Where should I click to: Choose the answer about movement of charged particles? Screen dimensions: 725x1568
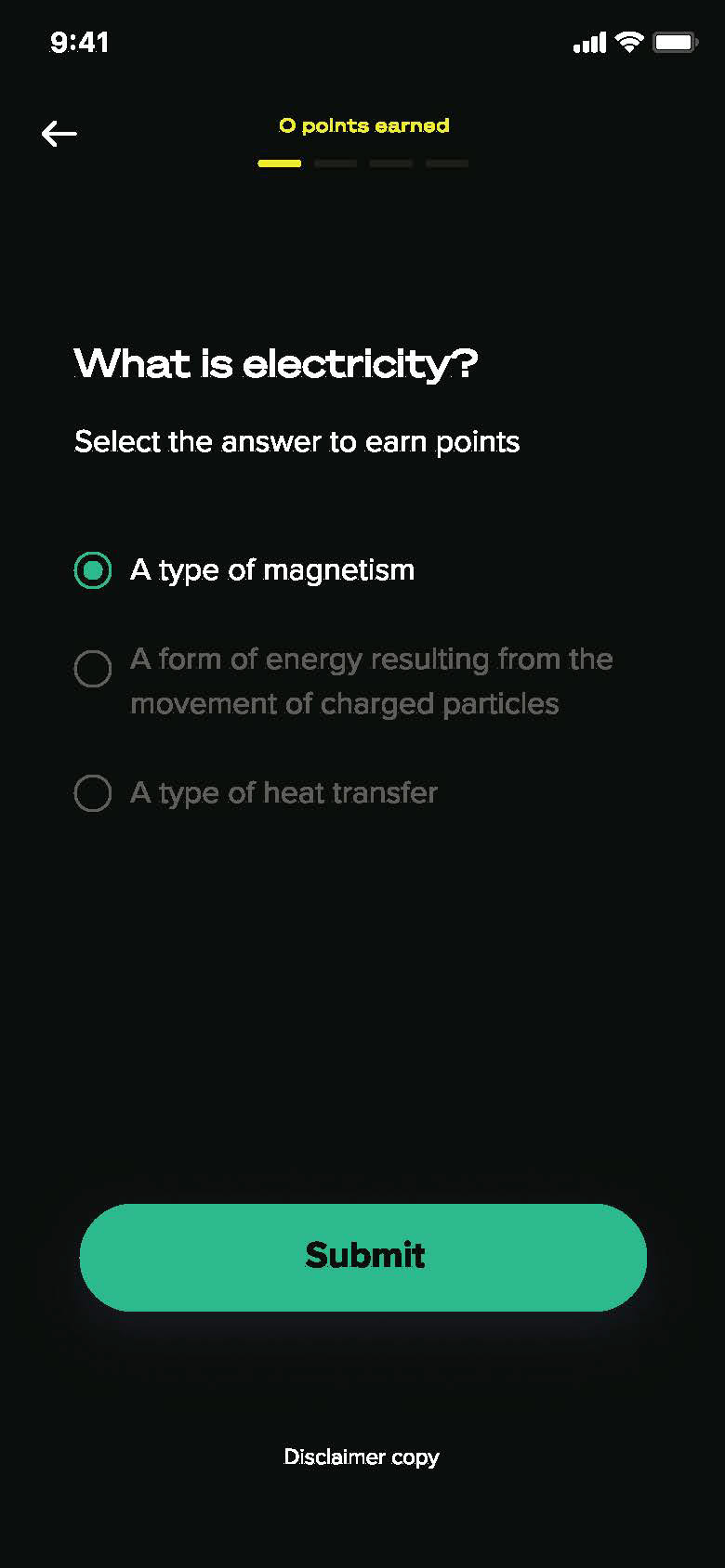[x=343, y=682]
